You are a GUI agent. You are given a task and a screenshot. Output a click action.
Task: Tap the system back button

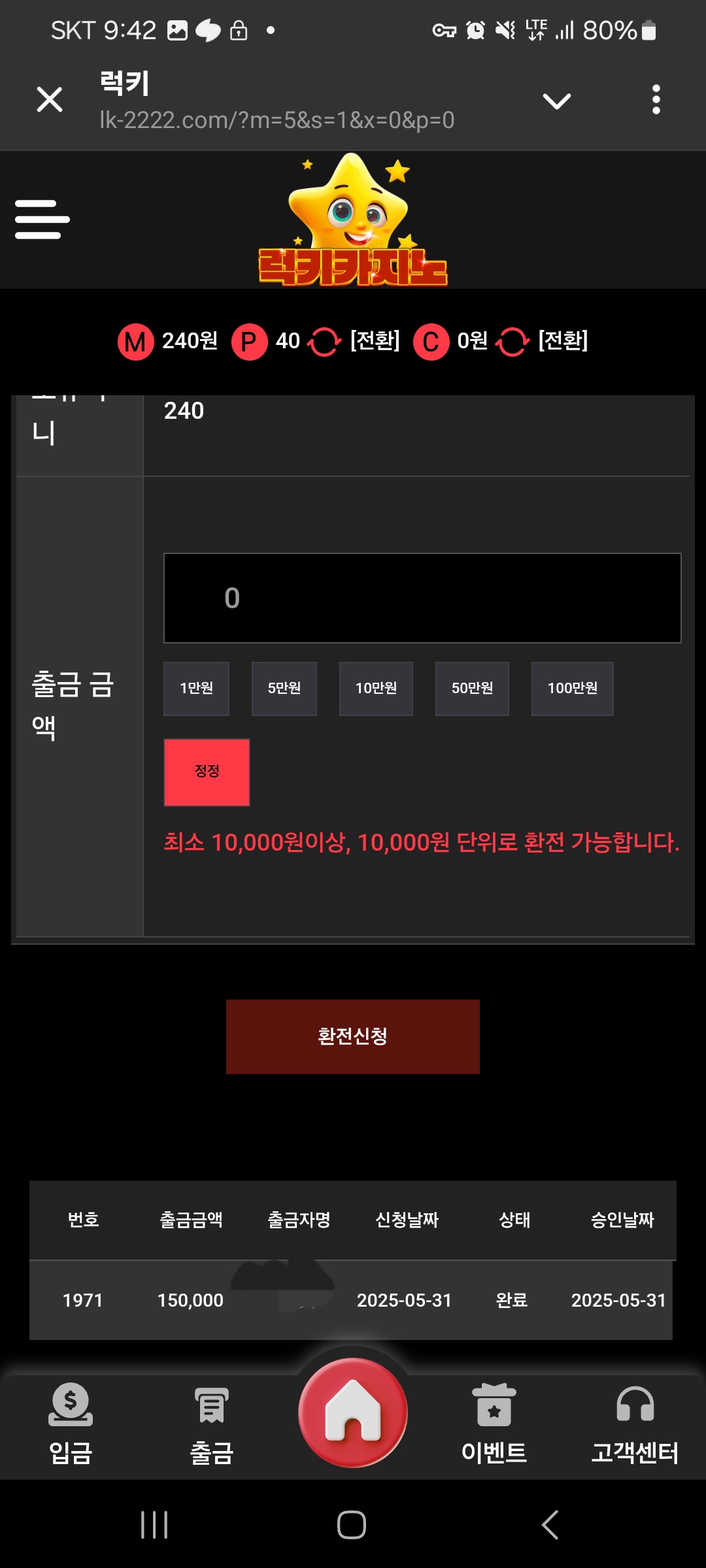tap(550, 1525)
